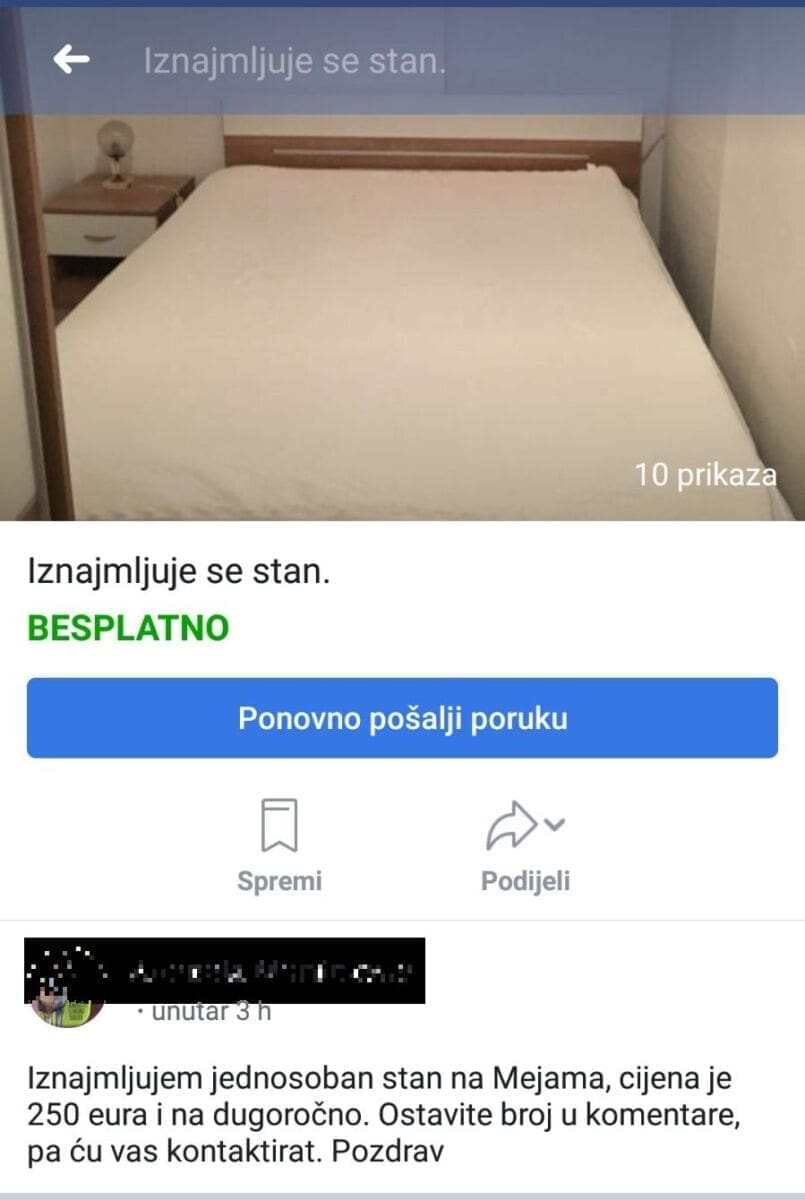Go back using the arrow icon
The height and width of the screenshot is (1200, 805).
point(71,61)
